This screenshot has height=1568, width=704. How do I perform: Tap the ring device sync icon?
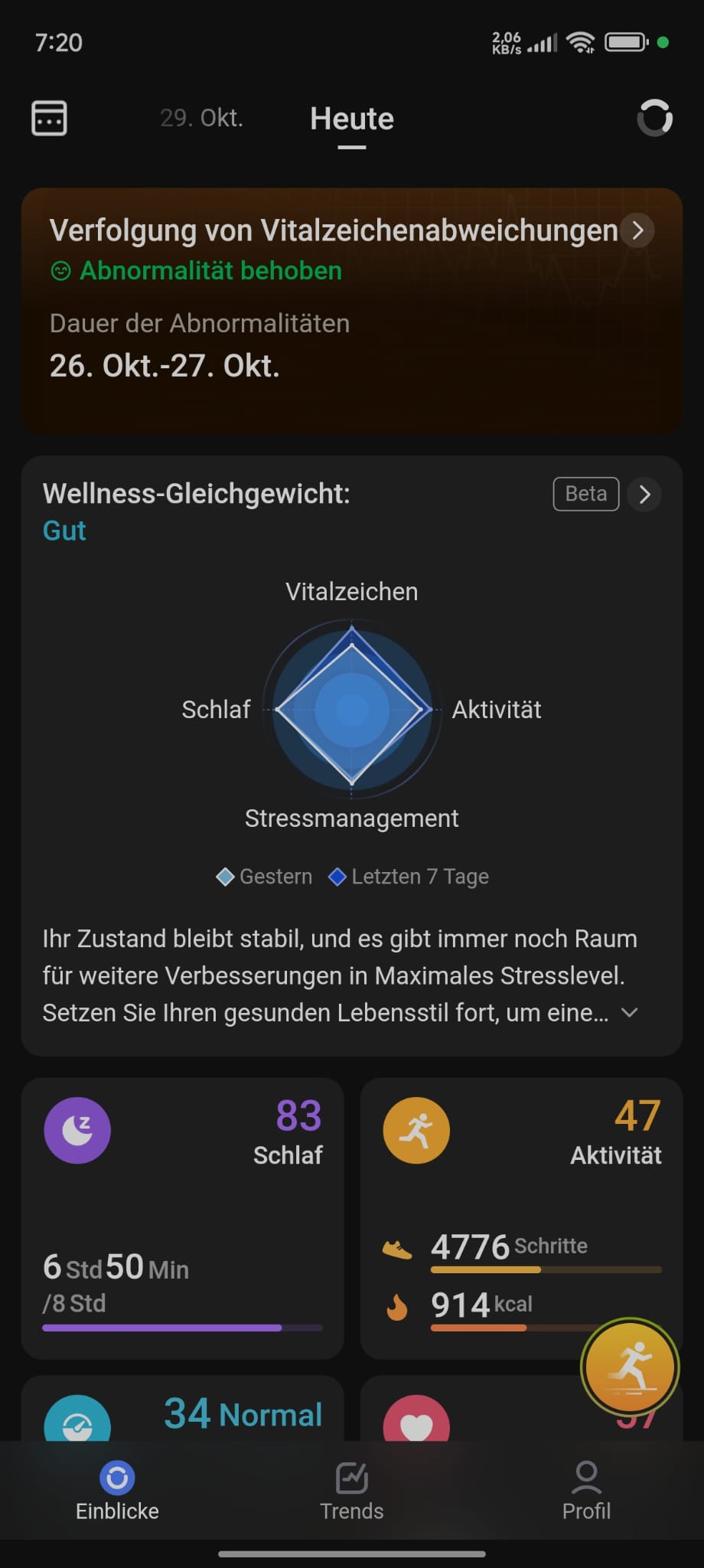pyautogui.click(x=655, y=118)
